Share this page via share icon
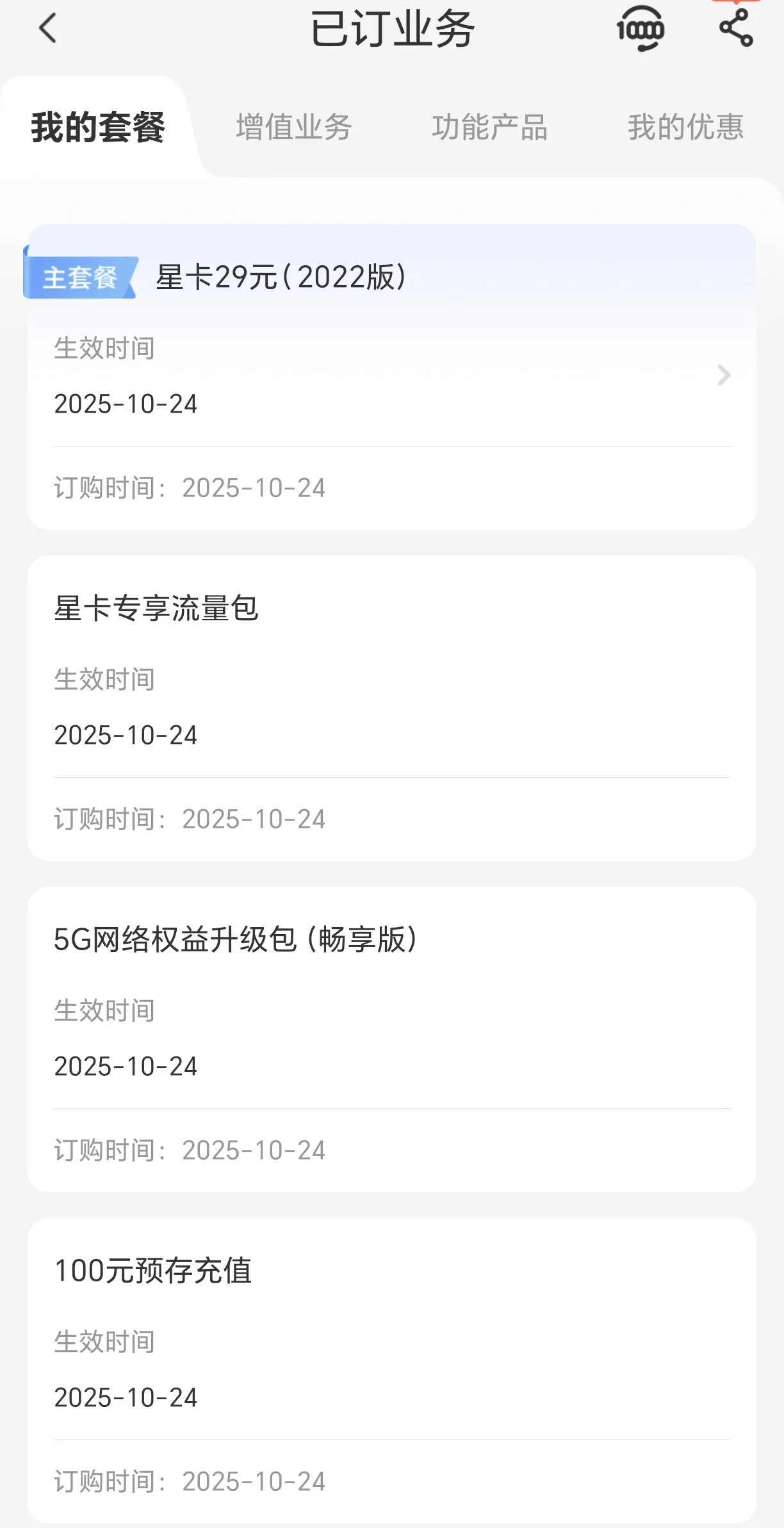This screenshot has width=784, height=1528. (x=736, y=28)
